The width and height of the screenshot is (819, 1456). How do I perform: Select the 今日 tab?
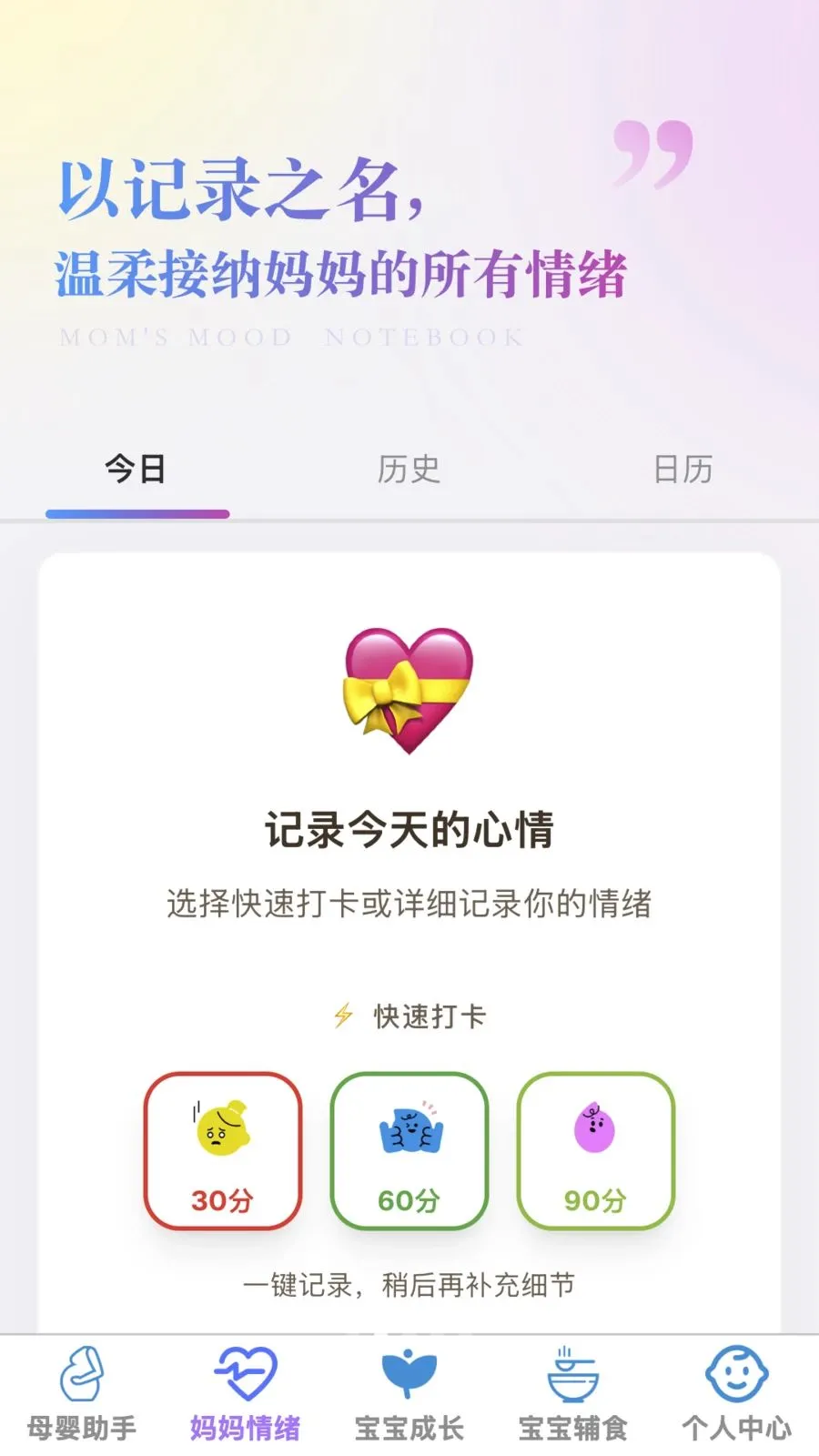[x=136, y=470]
